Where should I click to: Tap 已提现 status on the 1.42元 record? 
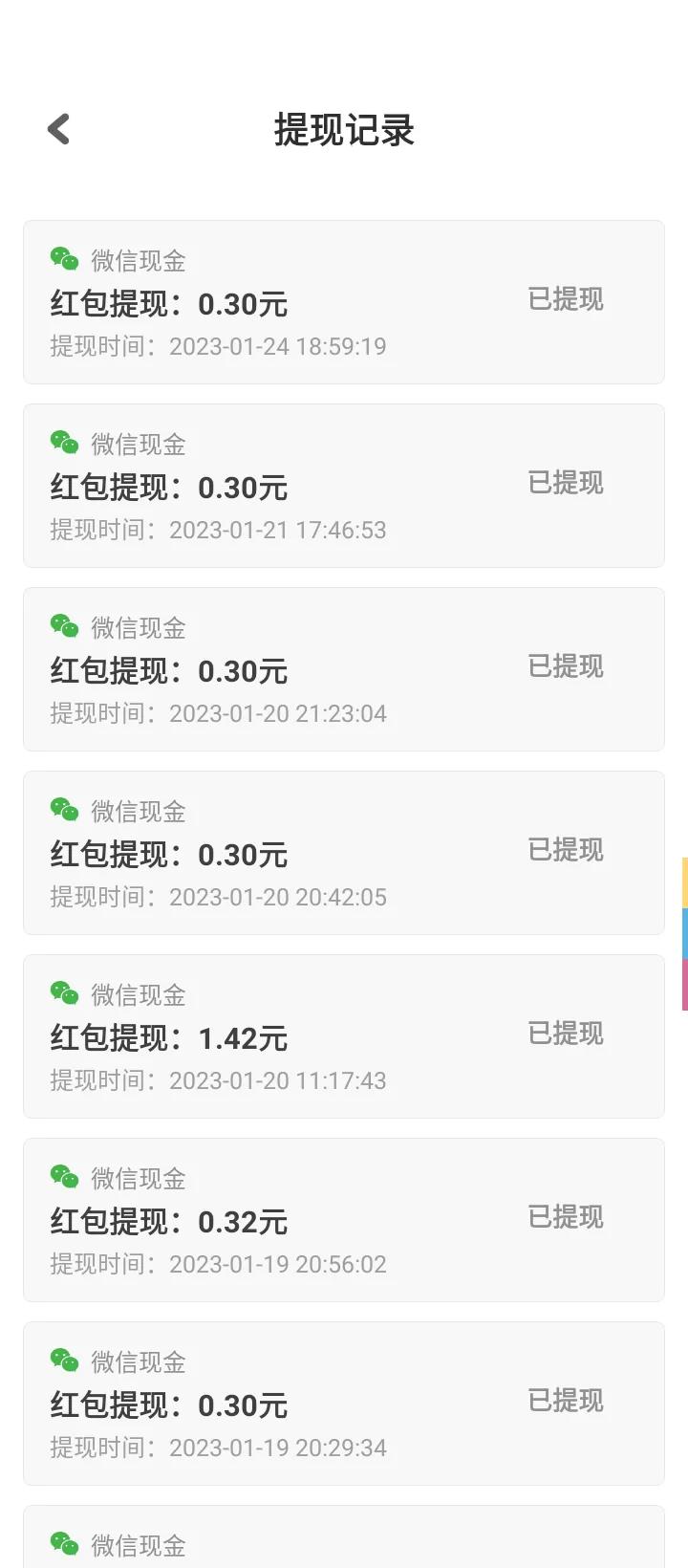tap(565, 1034)
